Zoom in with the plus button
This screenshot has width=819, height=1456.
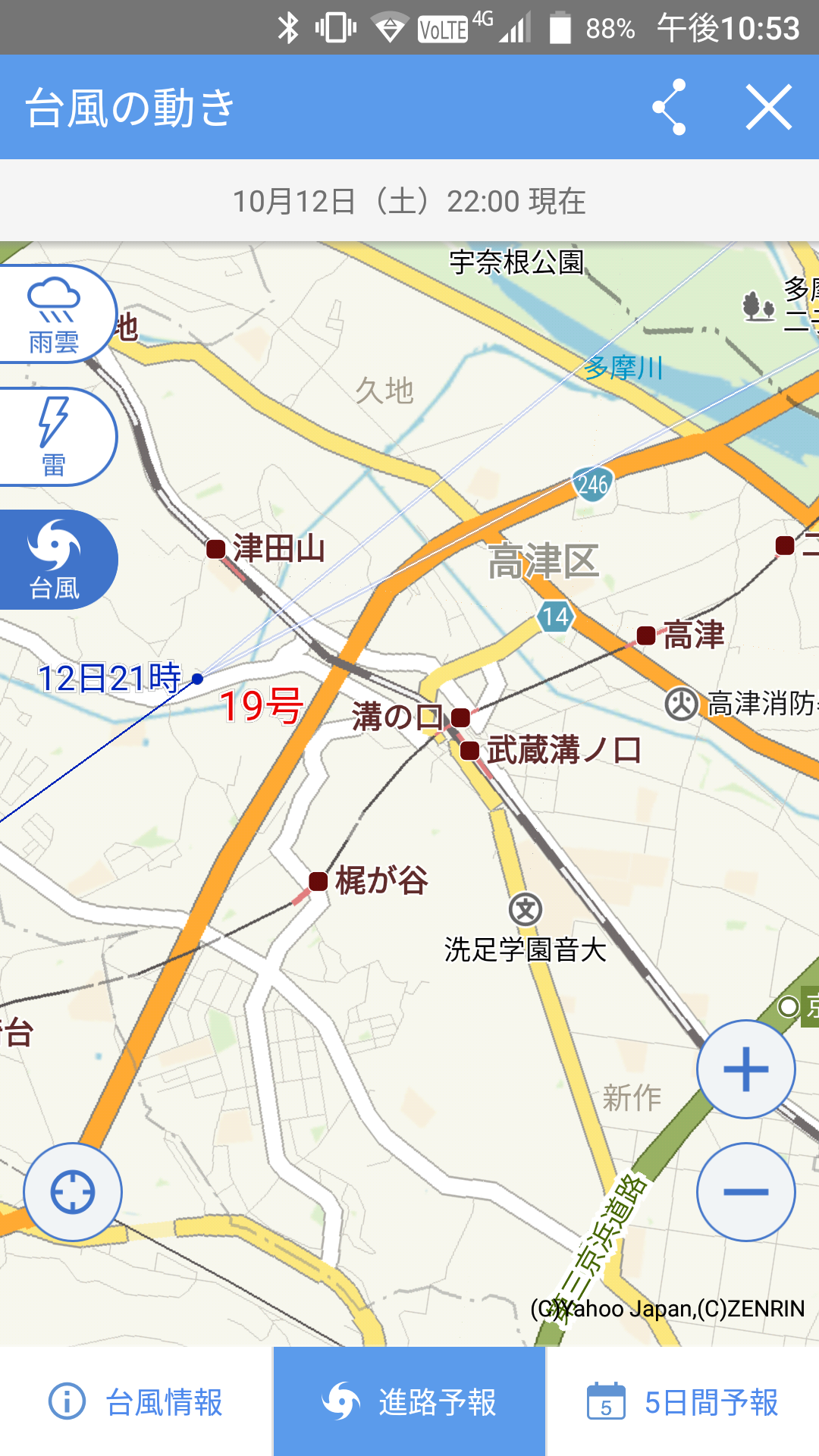pos(746,1069)
